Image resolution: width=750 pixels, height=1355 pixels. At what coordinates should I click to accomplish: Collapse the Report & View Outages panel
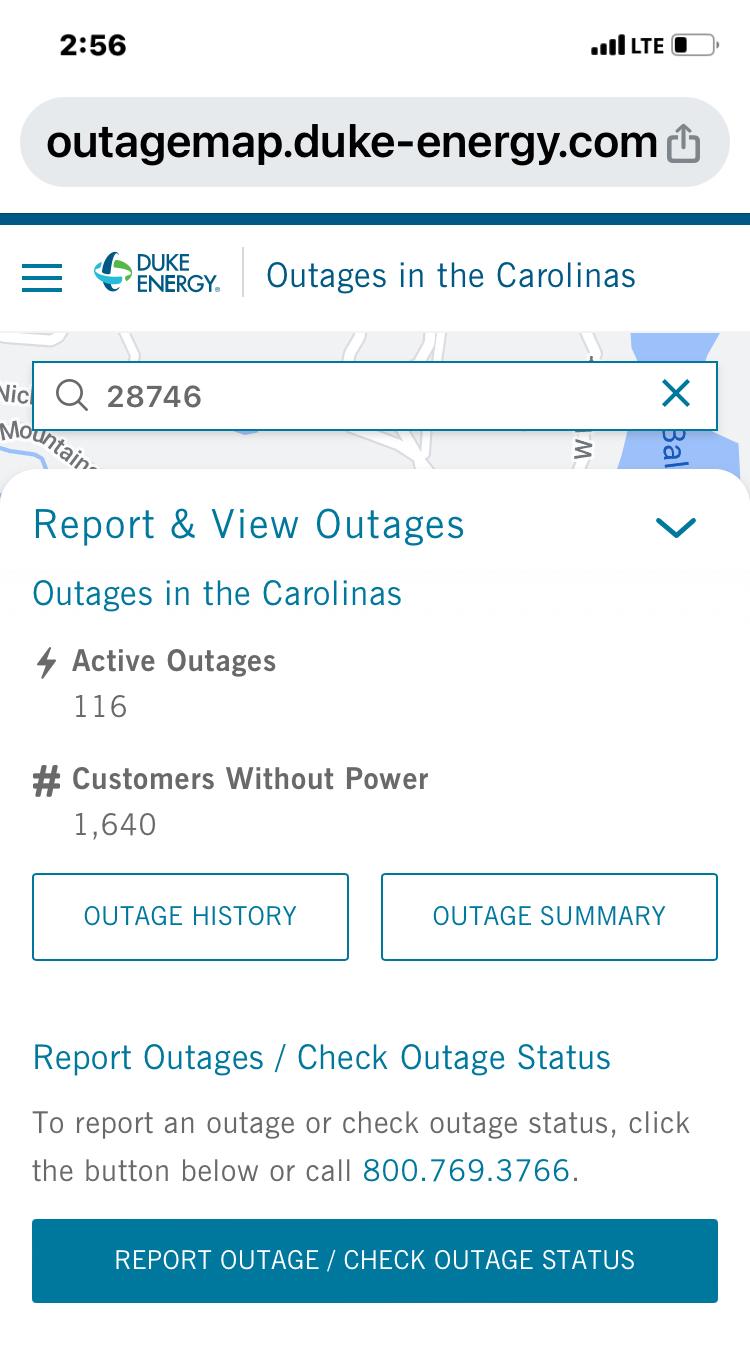point(676,527)
